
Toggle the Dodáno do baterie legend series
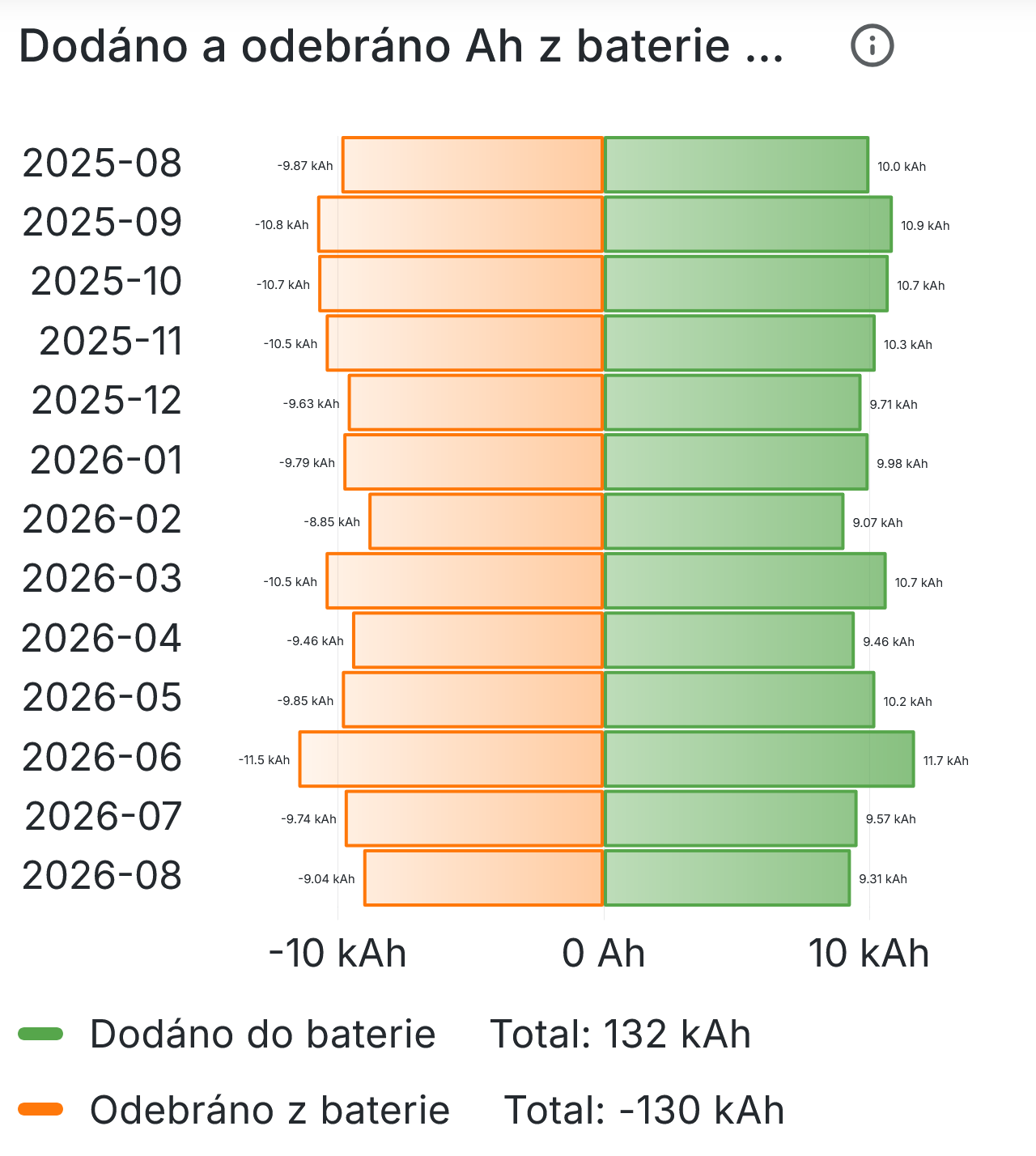click(262, 1034)
